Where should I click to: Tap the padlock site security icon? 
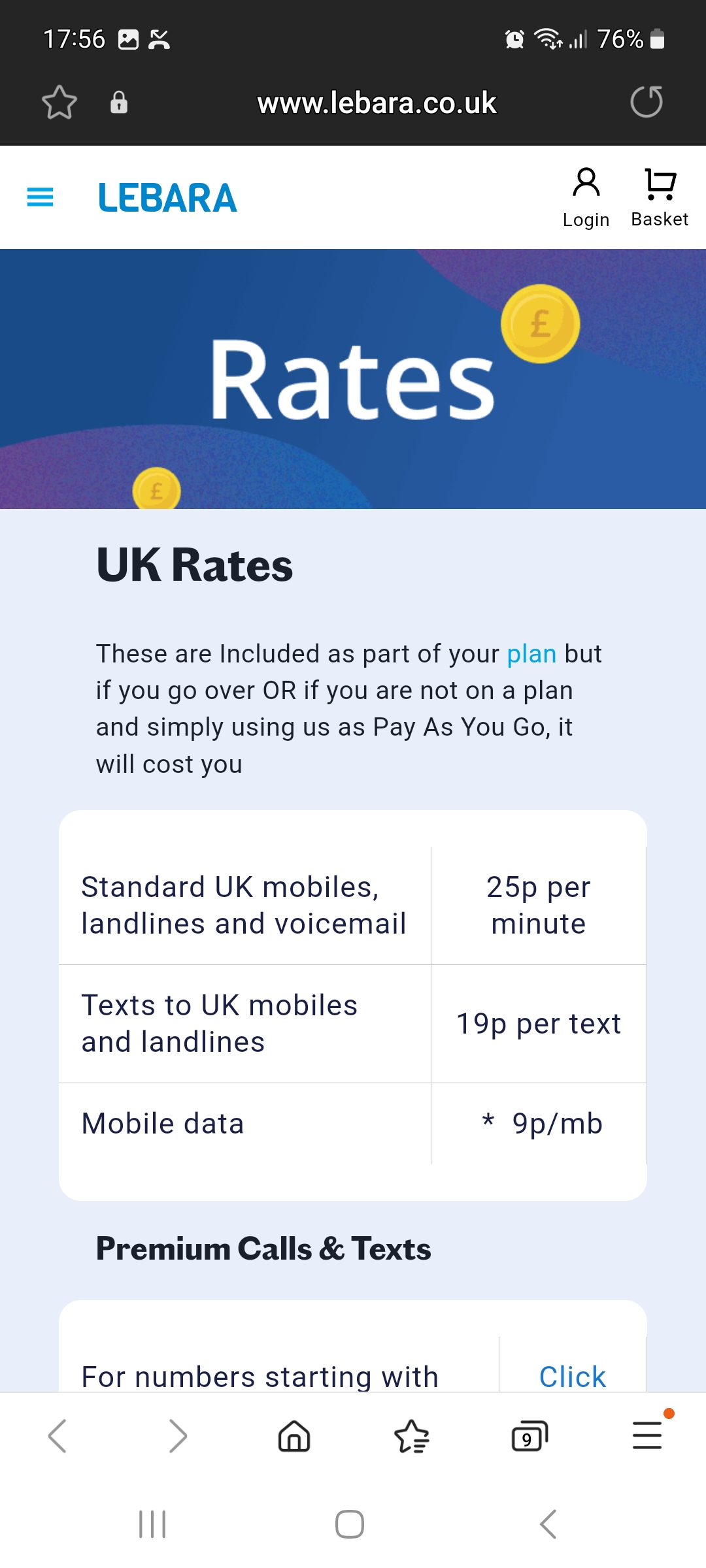click(119, 103)
